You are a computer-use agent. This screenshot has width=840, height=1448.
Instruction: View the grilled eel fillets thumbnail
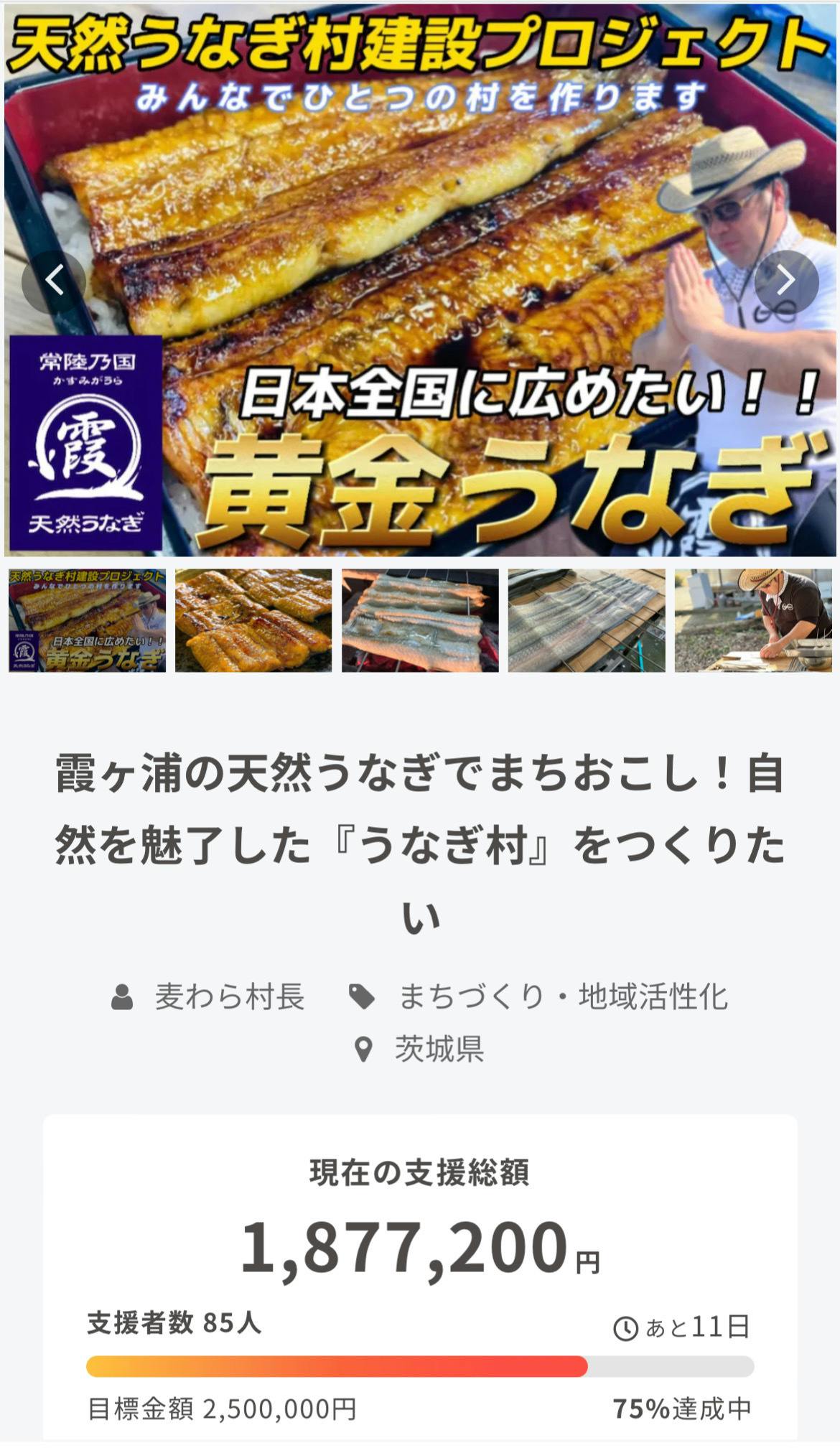pyautogui.click(x=253, y=620)
